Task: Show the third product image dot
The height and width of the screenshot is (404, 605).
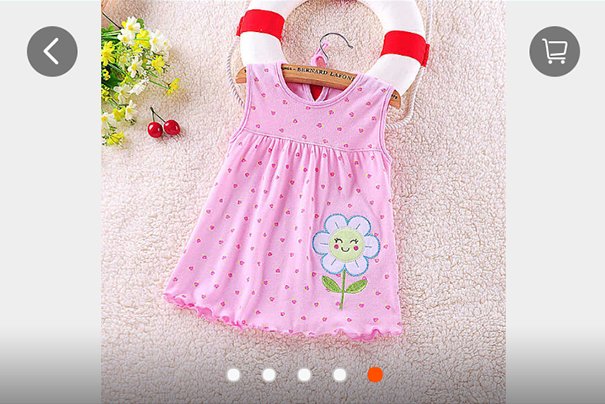Action: tap(304, 375)
